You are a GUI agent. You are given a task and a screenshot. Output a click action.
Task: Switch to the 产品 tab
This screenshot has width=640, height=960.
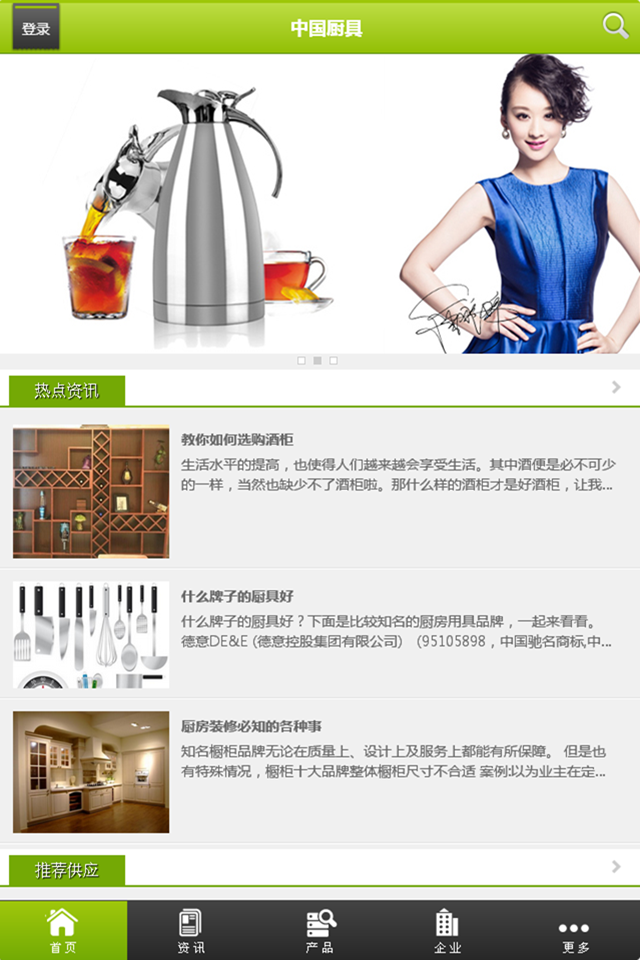point(320,930)
